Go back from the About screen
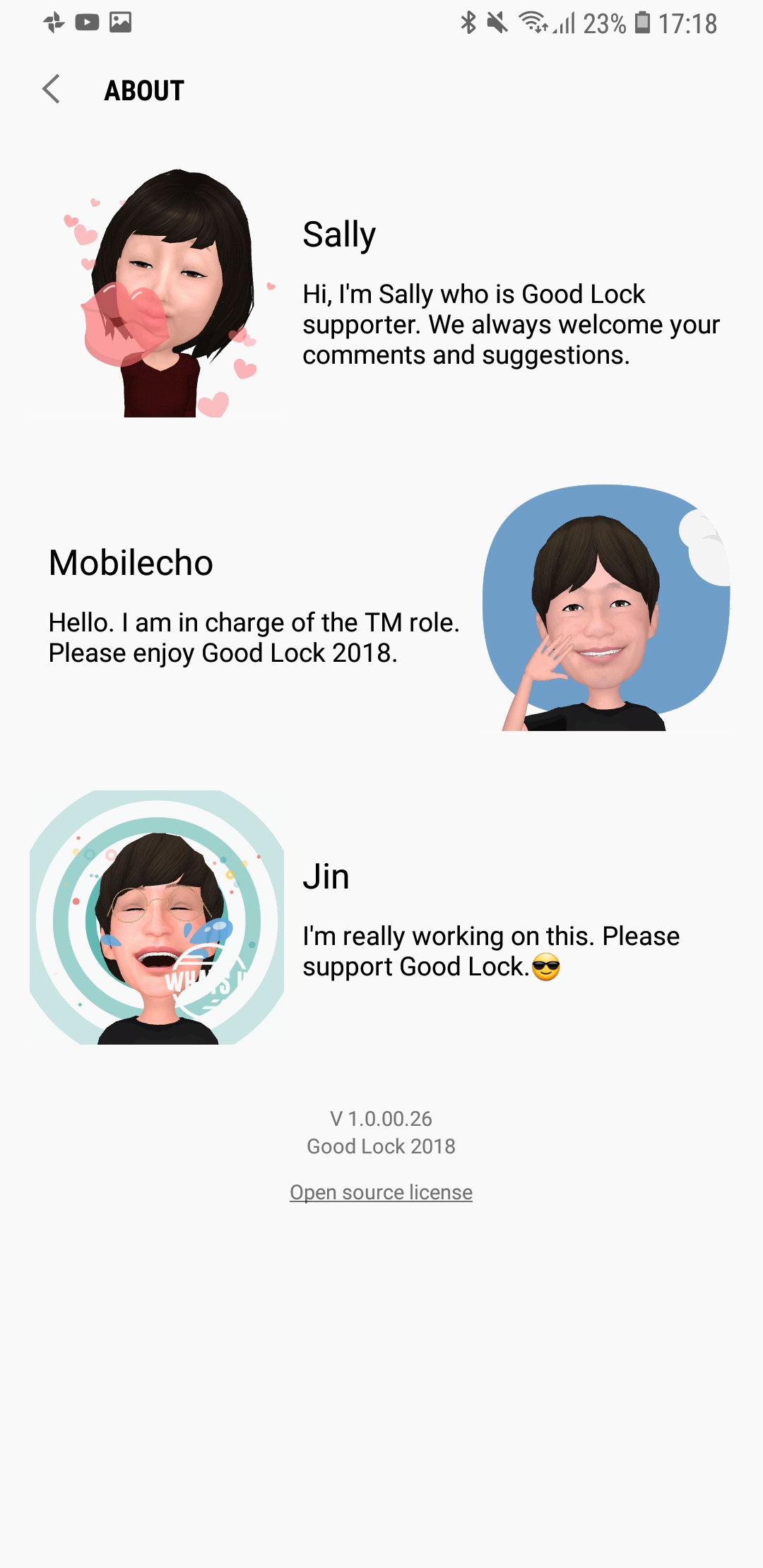The width and height of the screenshot is (763, 1568). (52, 90)
